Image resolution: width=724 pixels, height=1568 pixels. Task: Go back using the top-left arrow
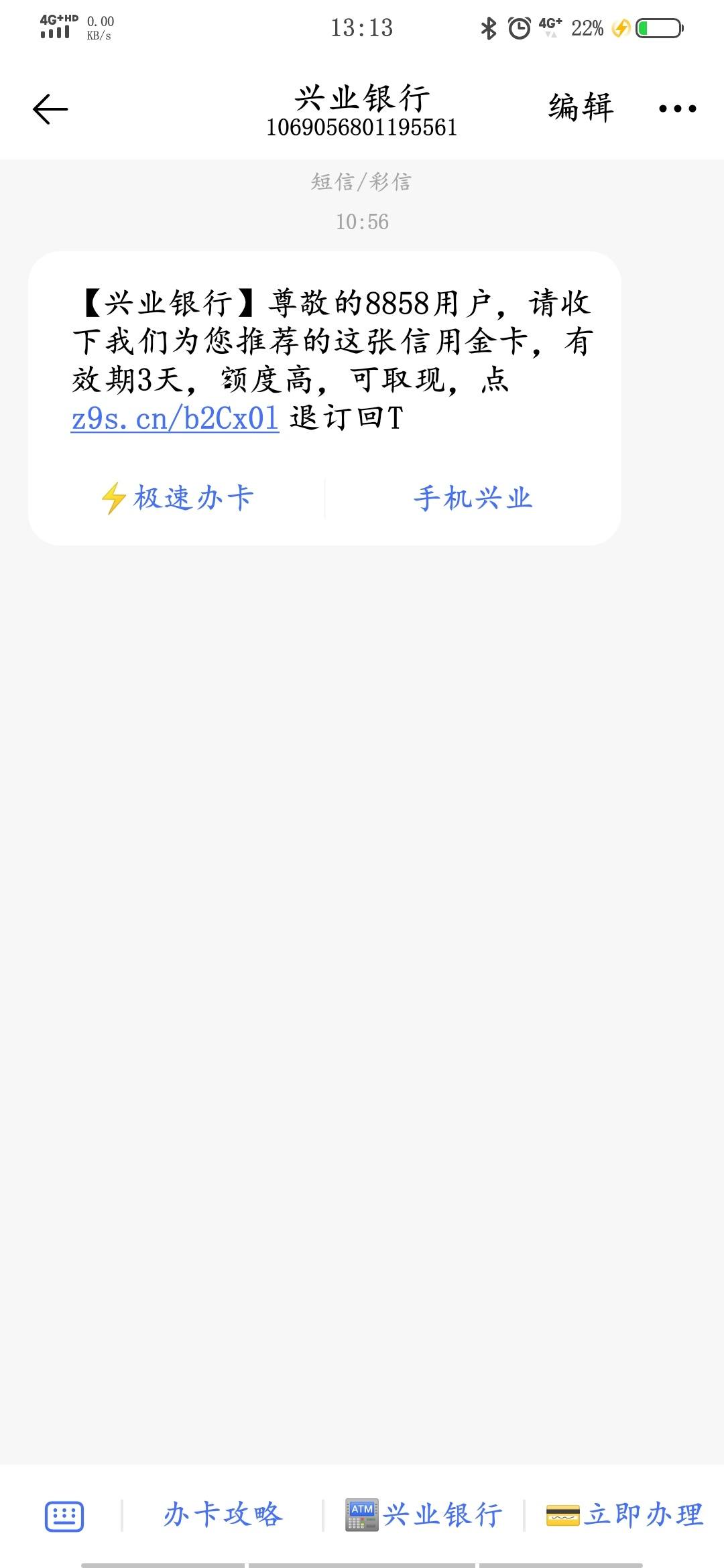click(x=50, y=109)
